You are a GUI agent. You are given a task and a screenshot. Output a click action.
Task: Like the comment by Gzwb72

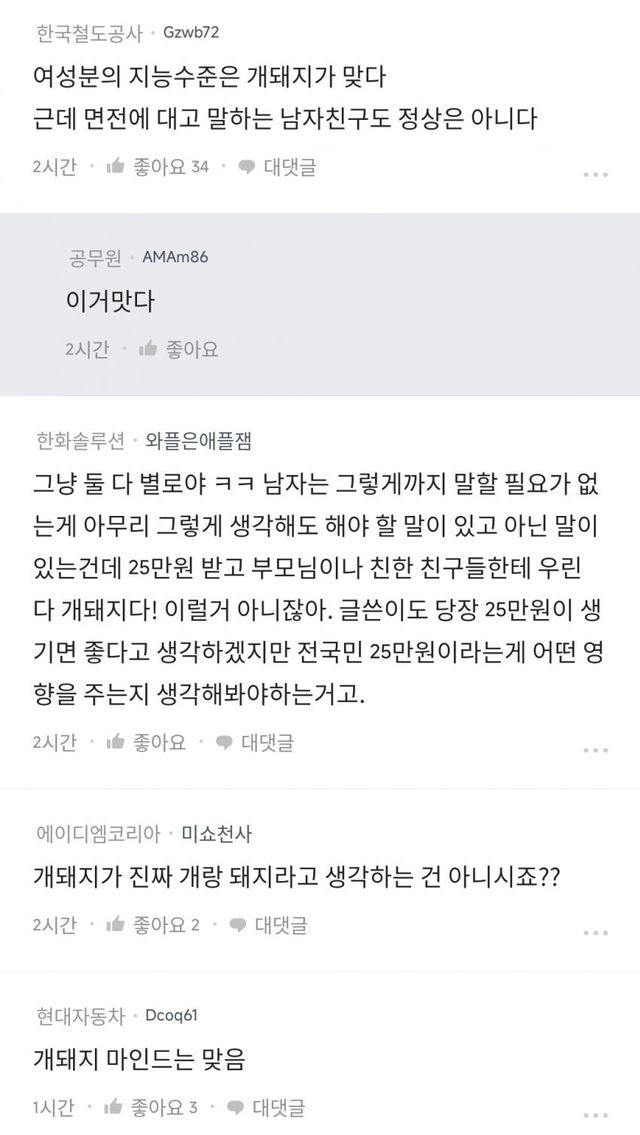(158, 168)
